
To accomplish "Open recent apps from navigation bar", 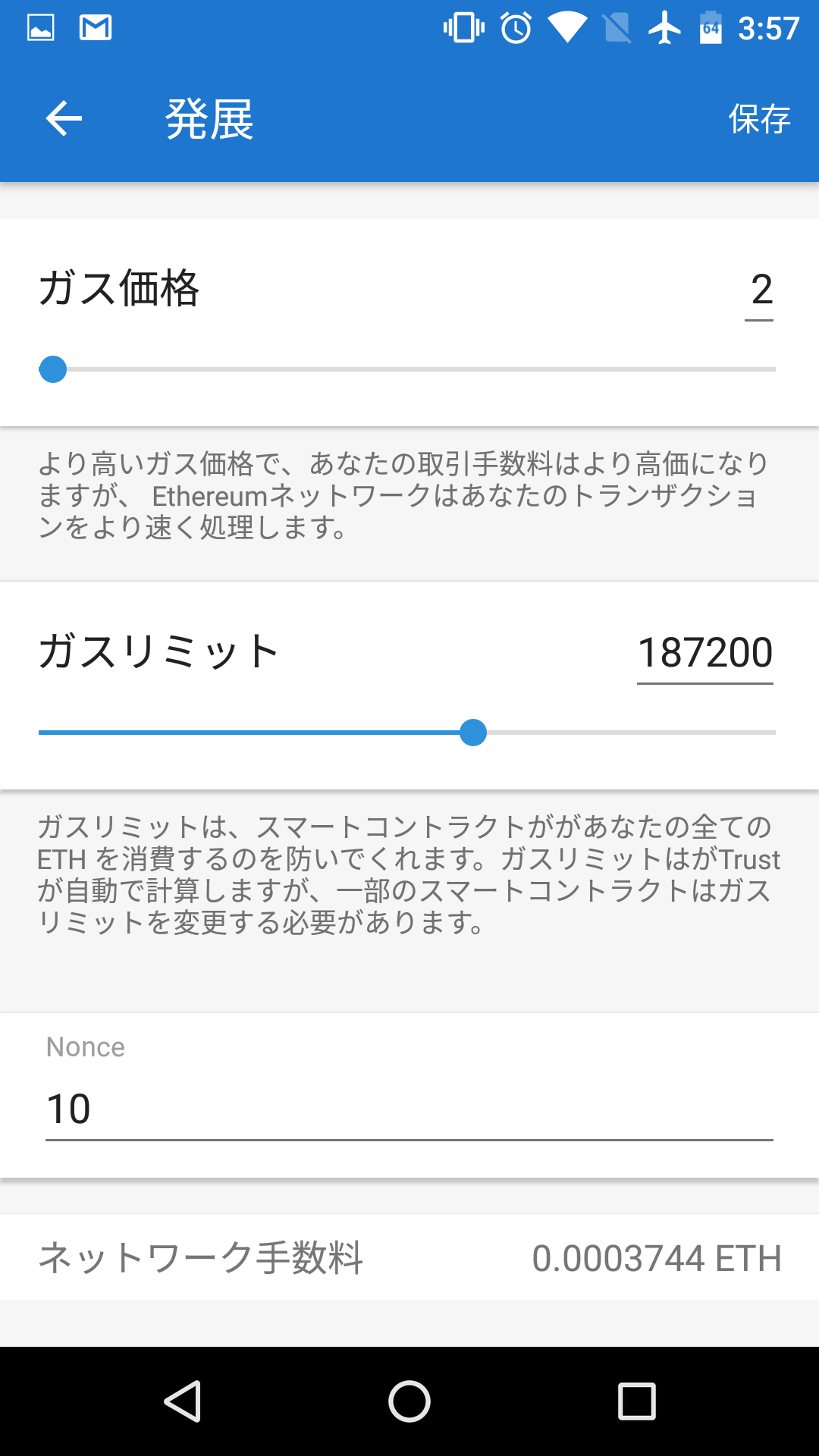I will pyautogui.click(x=636, y=1401).
